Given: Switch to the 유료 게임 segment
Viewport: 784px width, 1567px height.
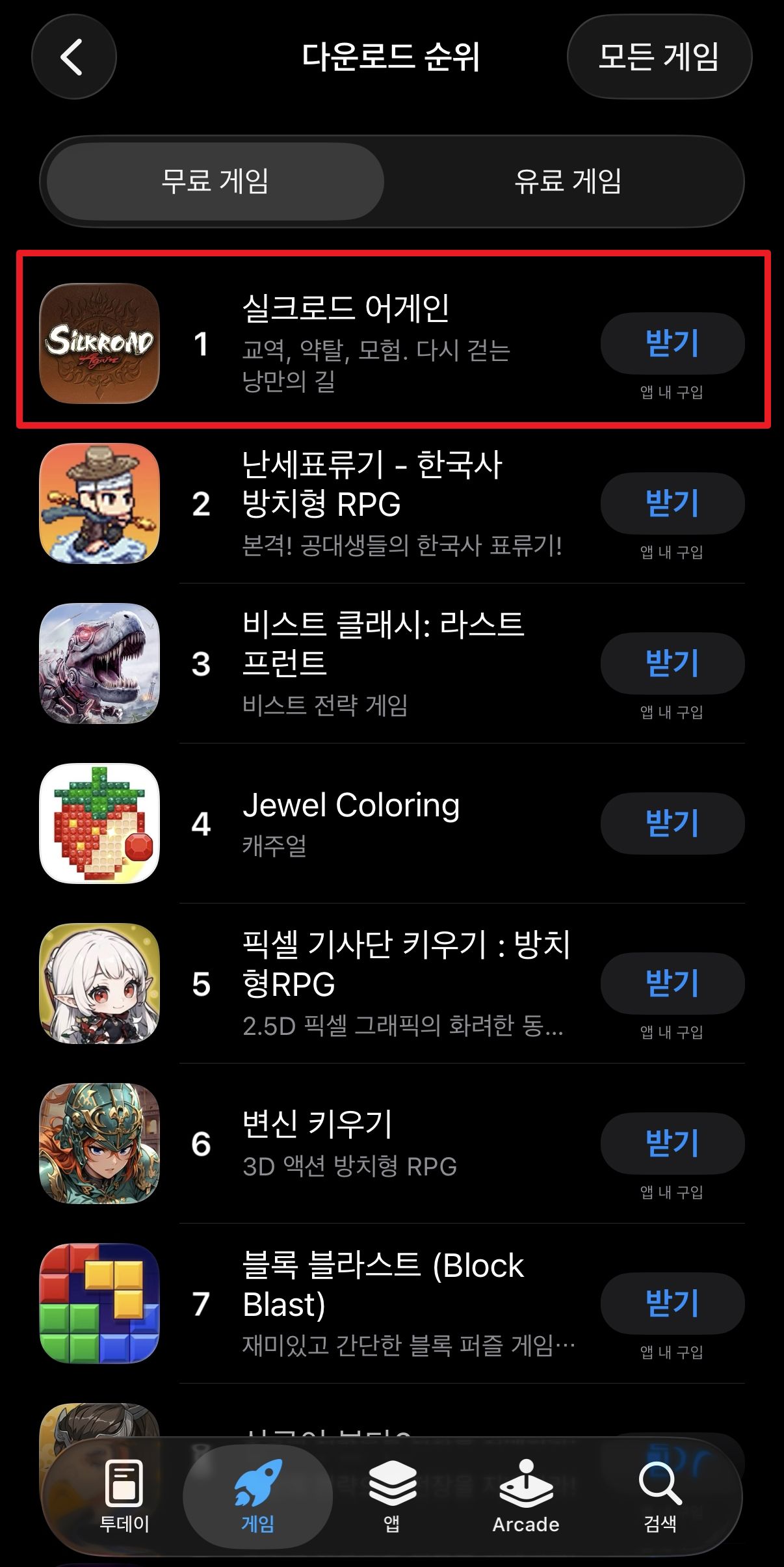Looking at the screenshot, I should coord(568,181).
